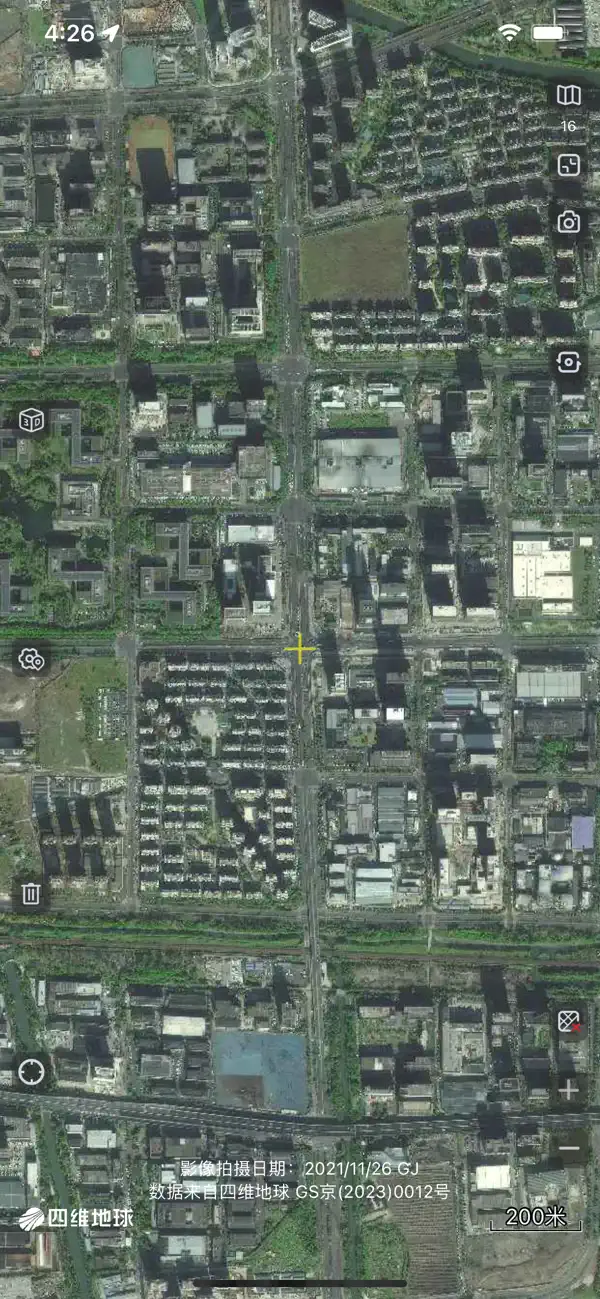The image size is (600, 1299).
Task: Zoom in with the plus button
Action: pyautogui.click(x=569, y=1090)
